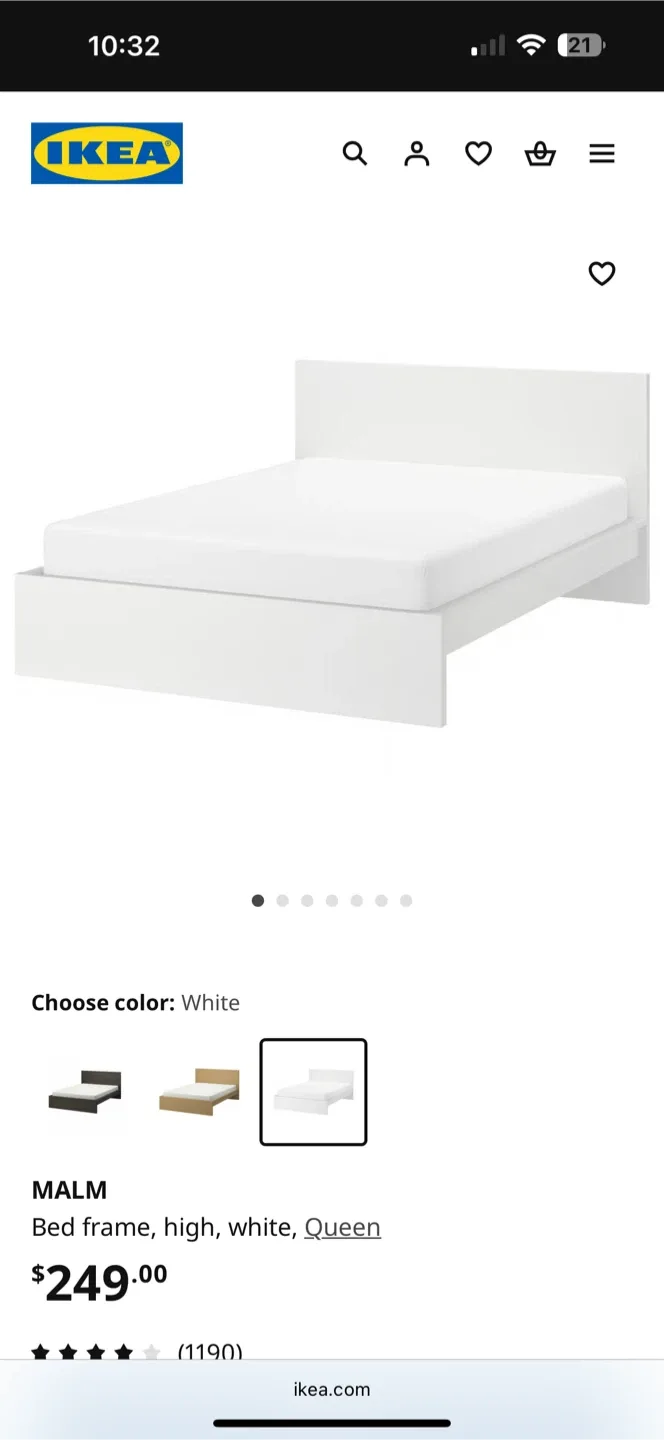Image resolution: width=664 pixels, height=1440 pixels.
Task: Save MALM bed frame to favorites
Action: click(x=602, y=273)
